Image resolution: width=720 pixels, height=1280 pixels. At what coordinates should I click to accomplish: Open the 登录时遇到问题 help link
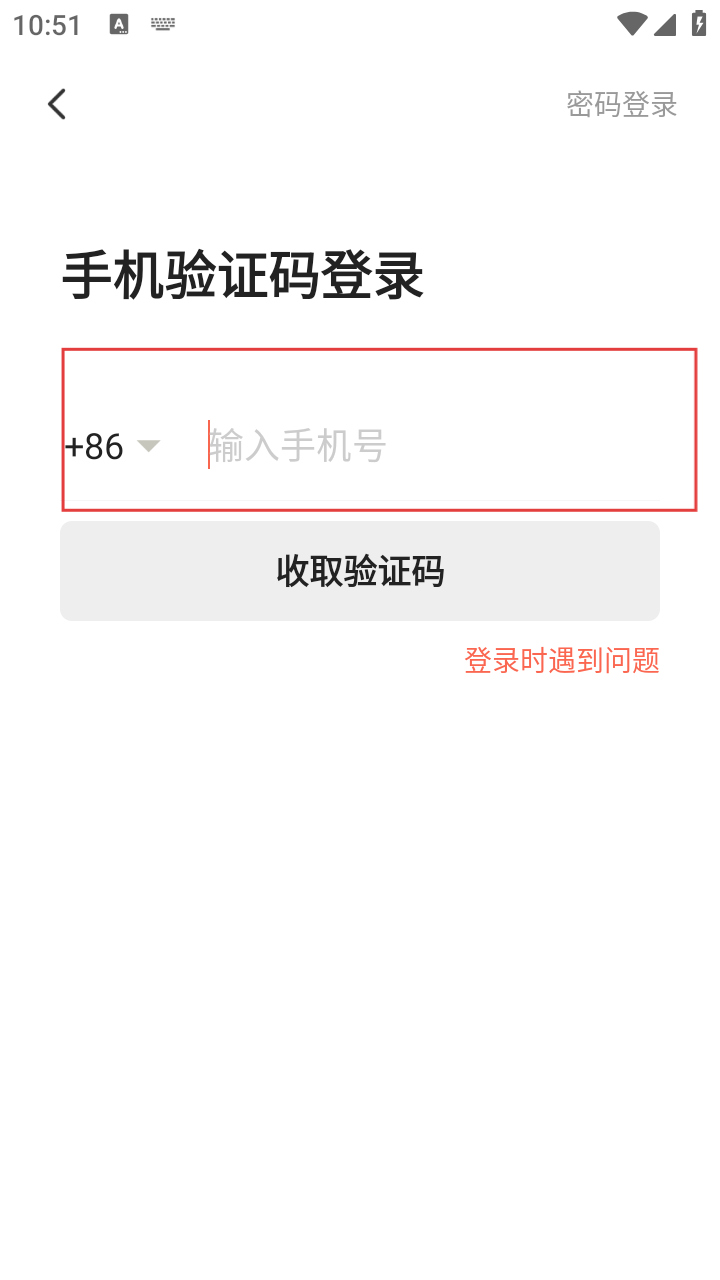tap(561, 660)
